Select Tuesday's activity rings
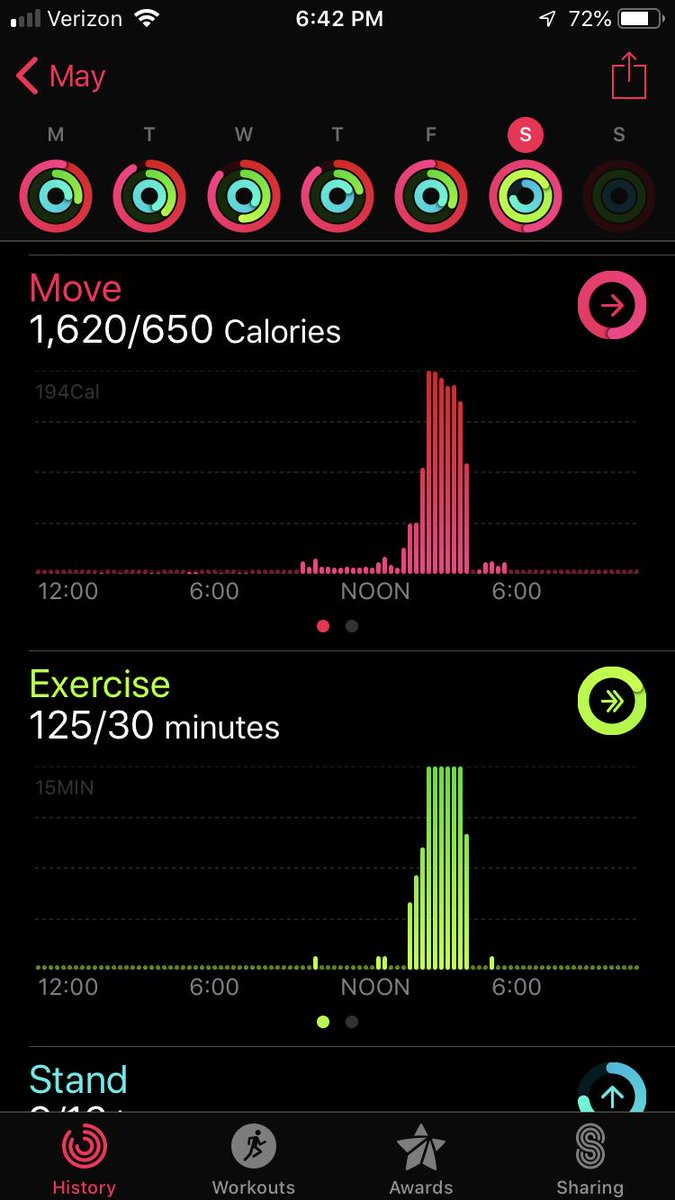This screenshot has height=1200, width=675. pos(150,196)
